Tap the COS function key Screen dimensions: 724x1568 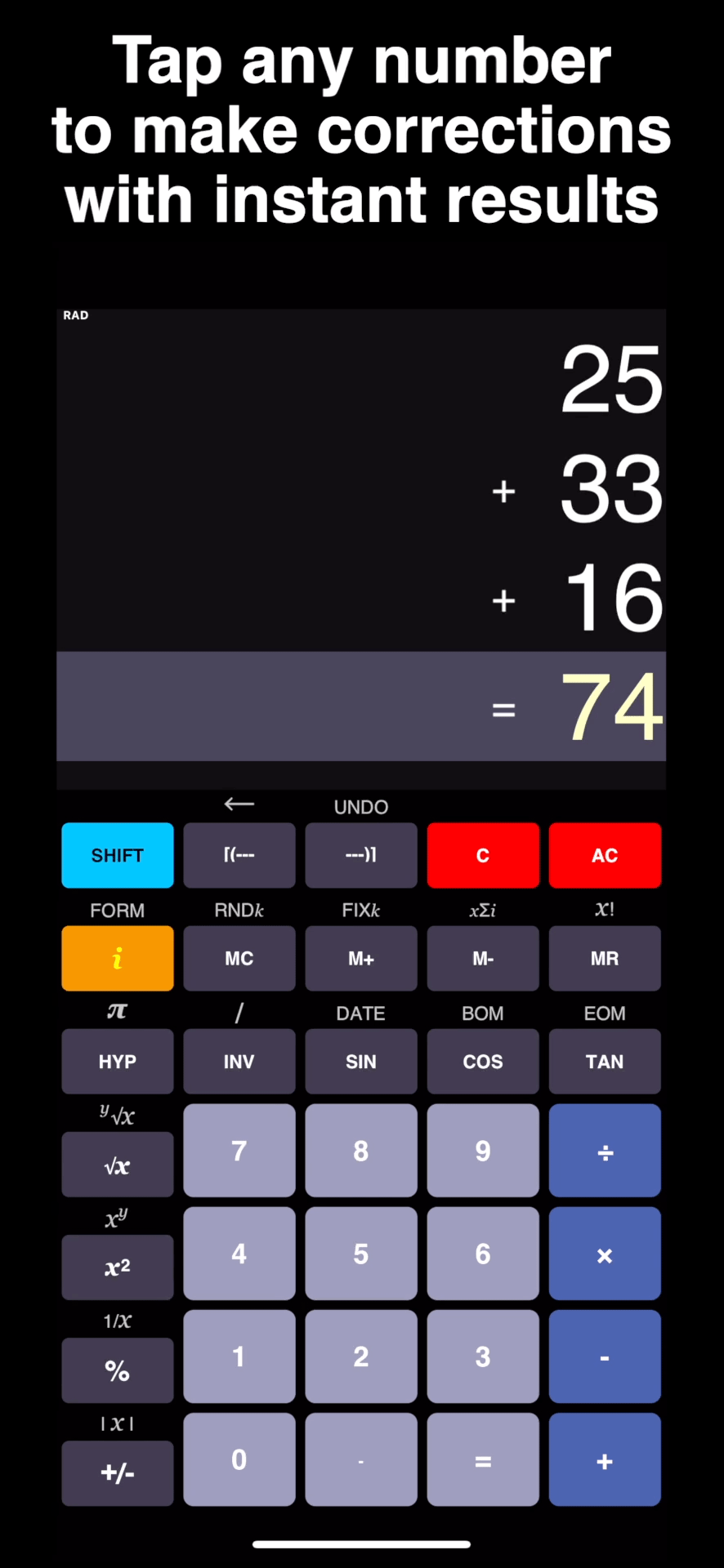click(483, 1061)
